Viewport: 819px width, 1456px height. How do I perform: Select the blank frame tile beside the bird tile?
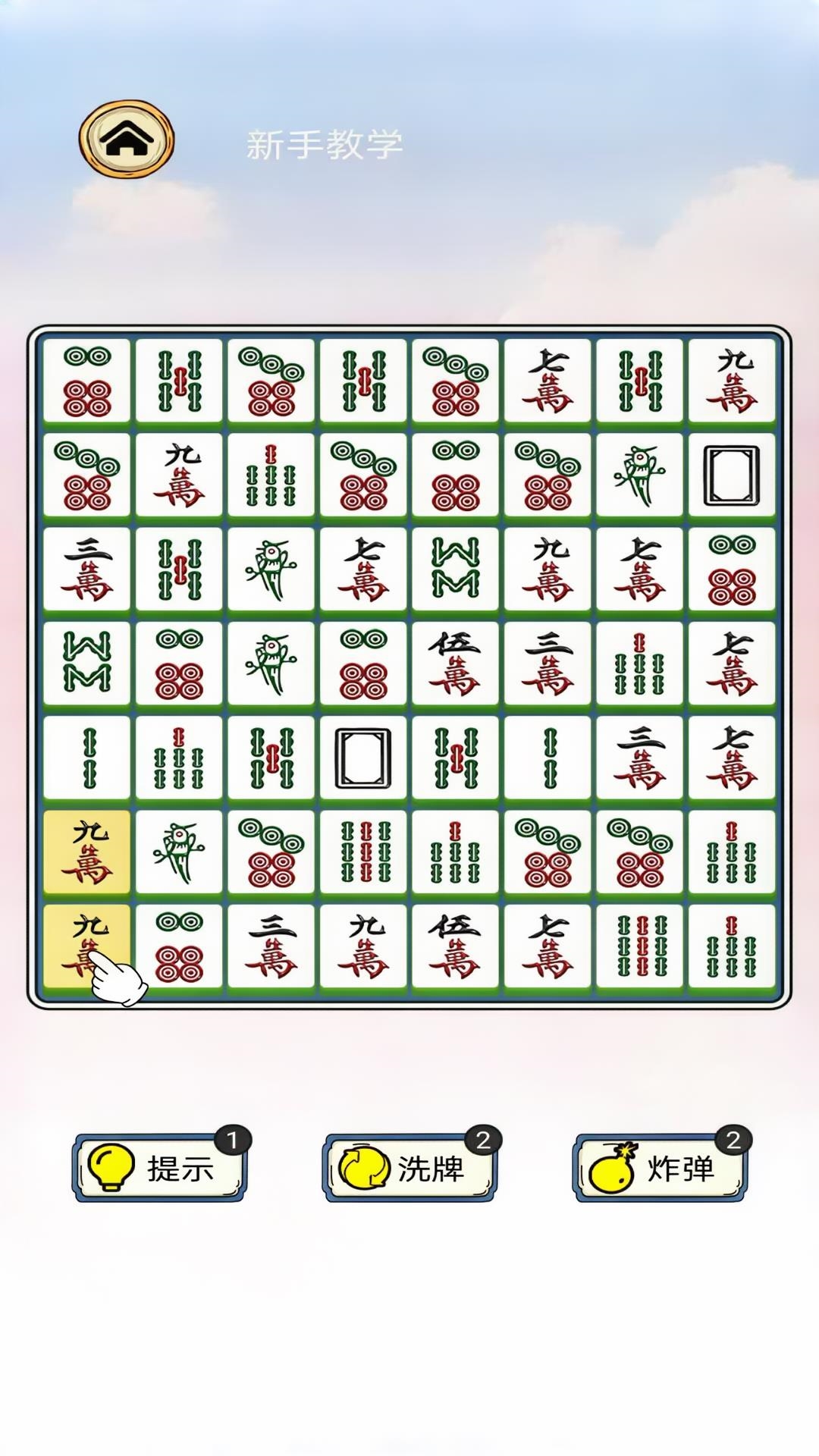[731, 475]
